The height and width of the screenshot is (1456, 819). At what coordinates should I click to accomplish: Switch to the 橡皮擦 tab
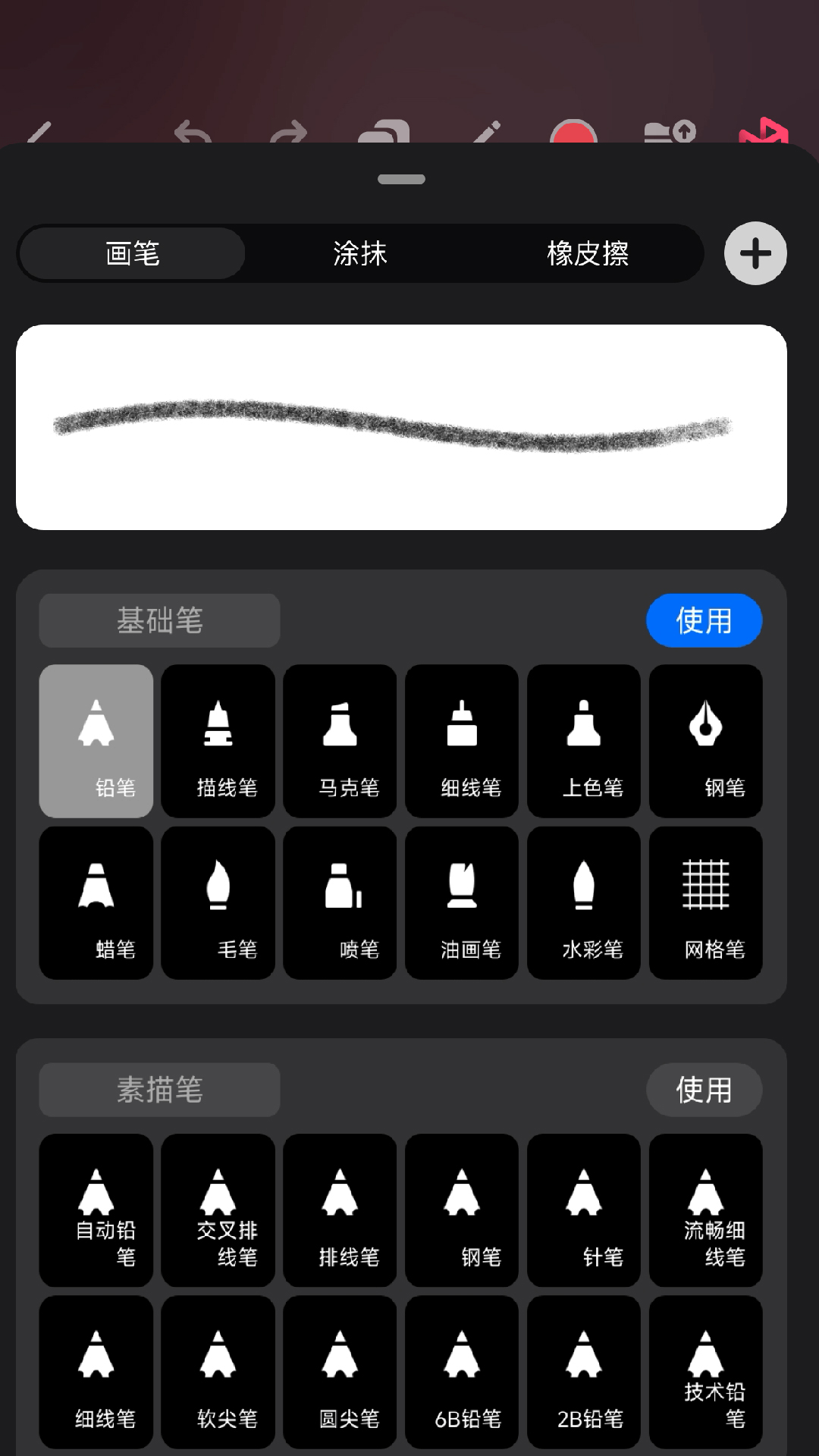[588, 253]
